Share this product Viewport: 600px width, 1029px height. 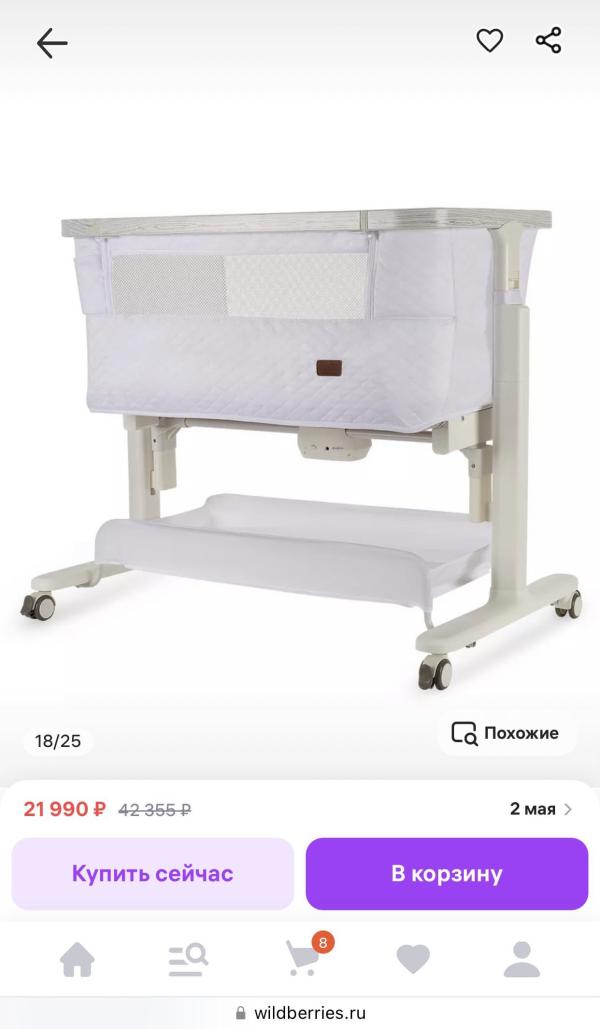click(548, 41)
